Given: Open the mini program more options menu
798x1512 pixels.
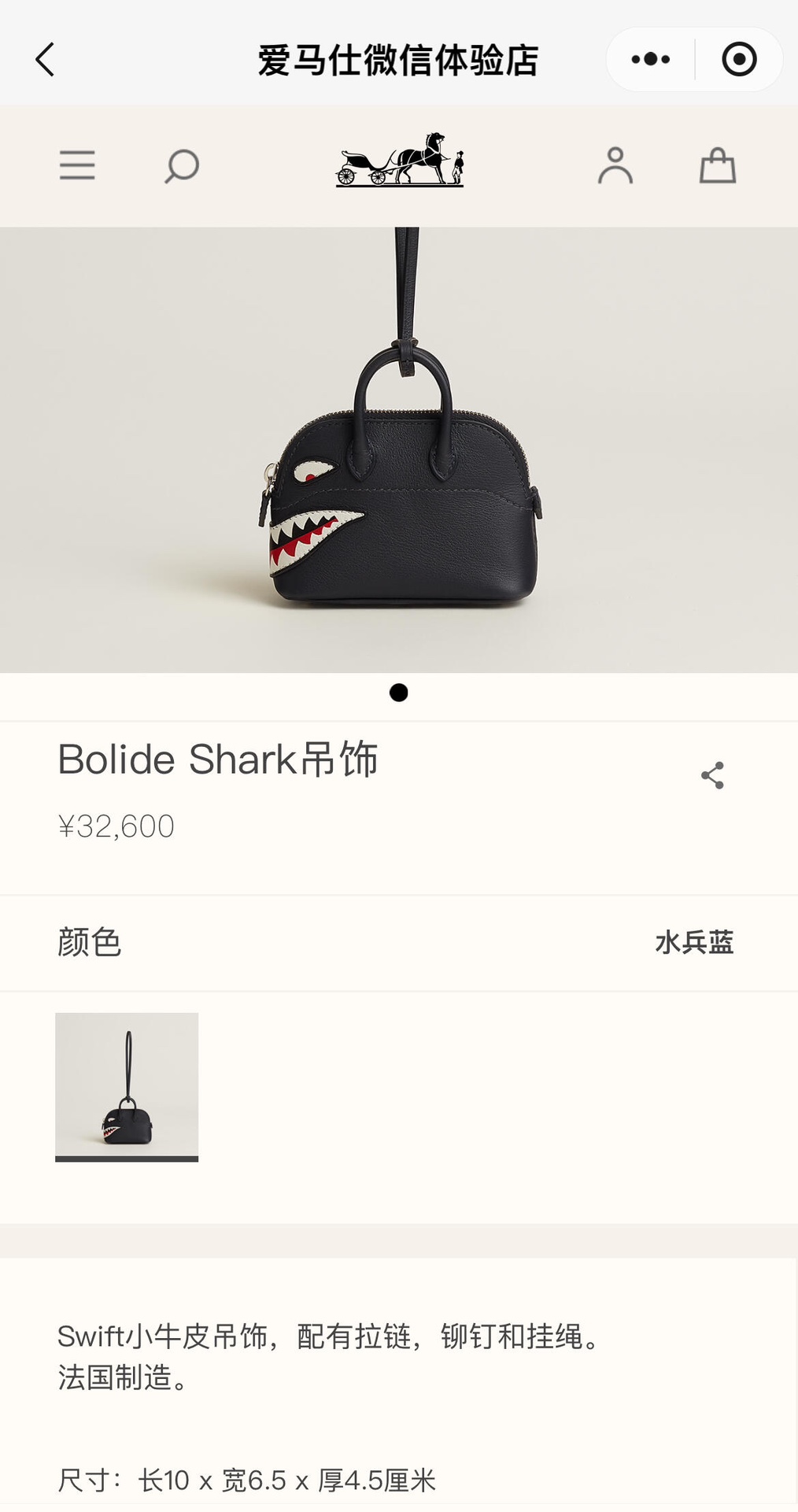Looking at the screenshot, I should [x=651, y=60].
